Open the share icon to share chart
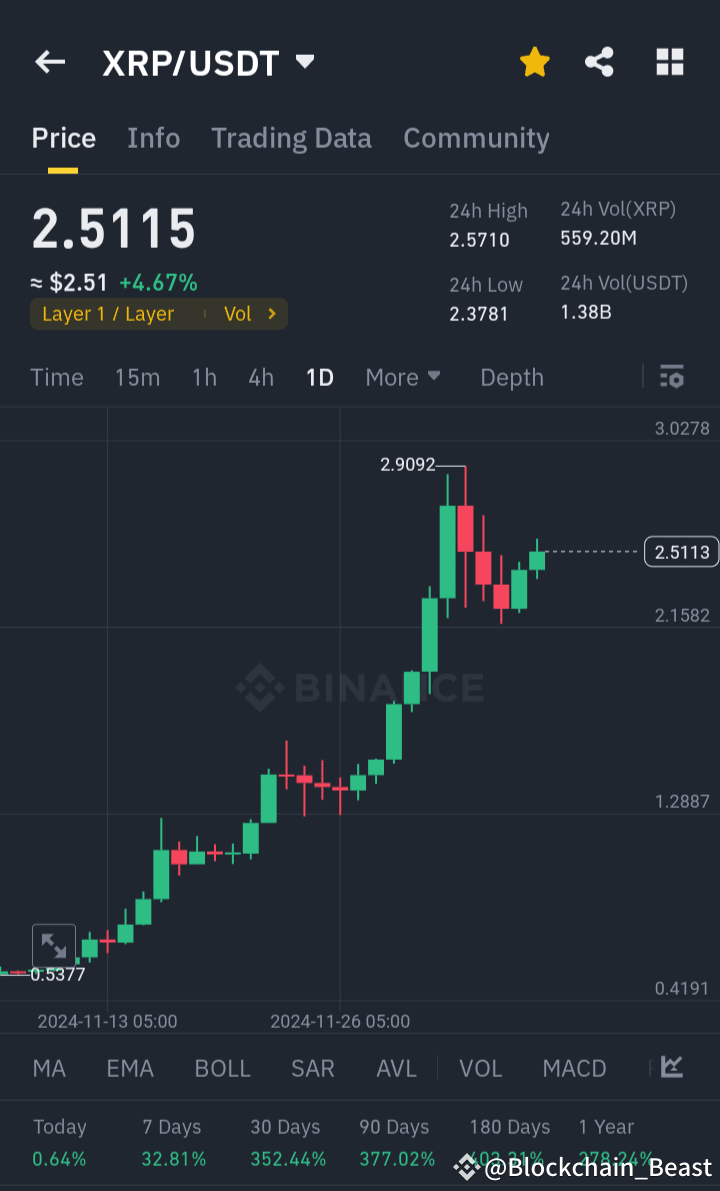 pyautogui.click(x=599, y=61)
